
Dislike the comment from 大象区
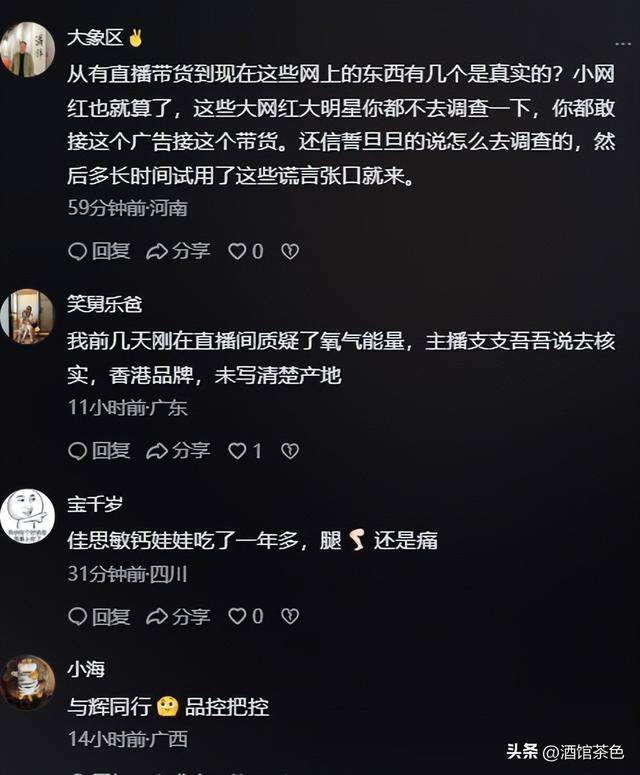(x=290, y=251)
